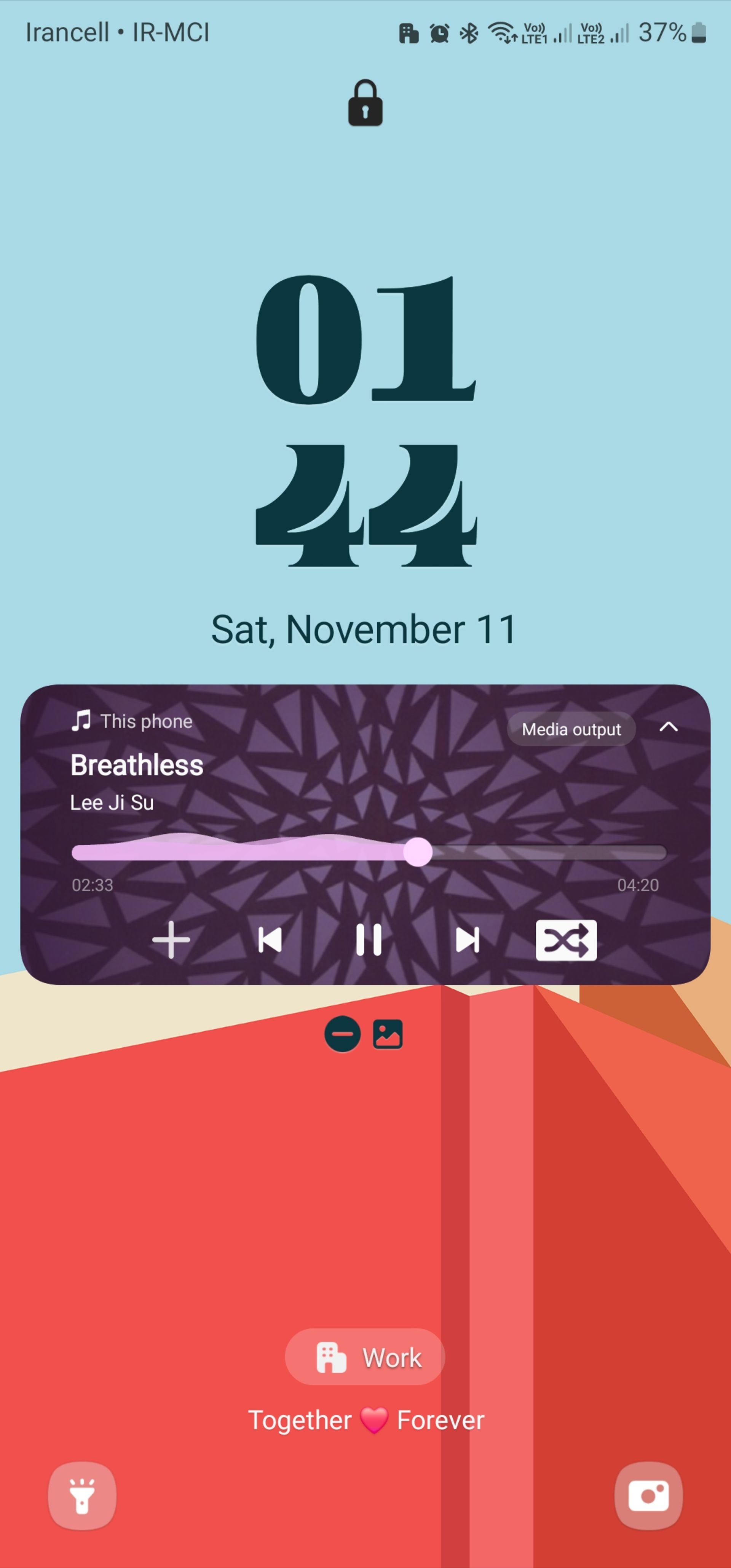This screenshot has width=731, height=1568.
Task: Collapse the media player widget
Action: tap(668, 727)
